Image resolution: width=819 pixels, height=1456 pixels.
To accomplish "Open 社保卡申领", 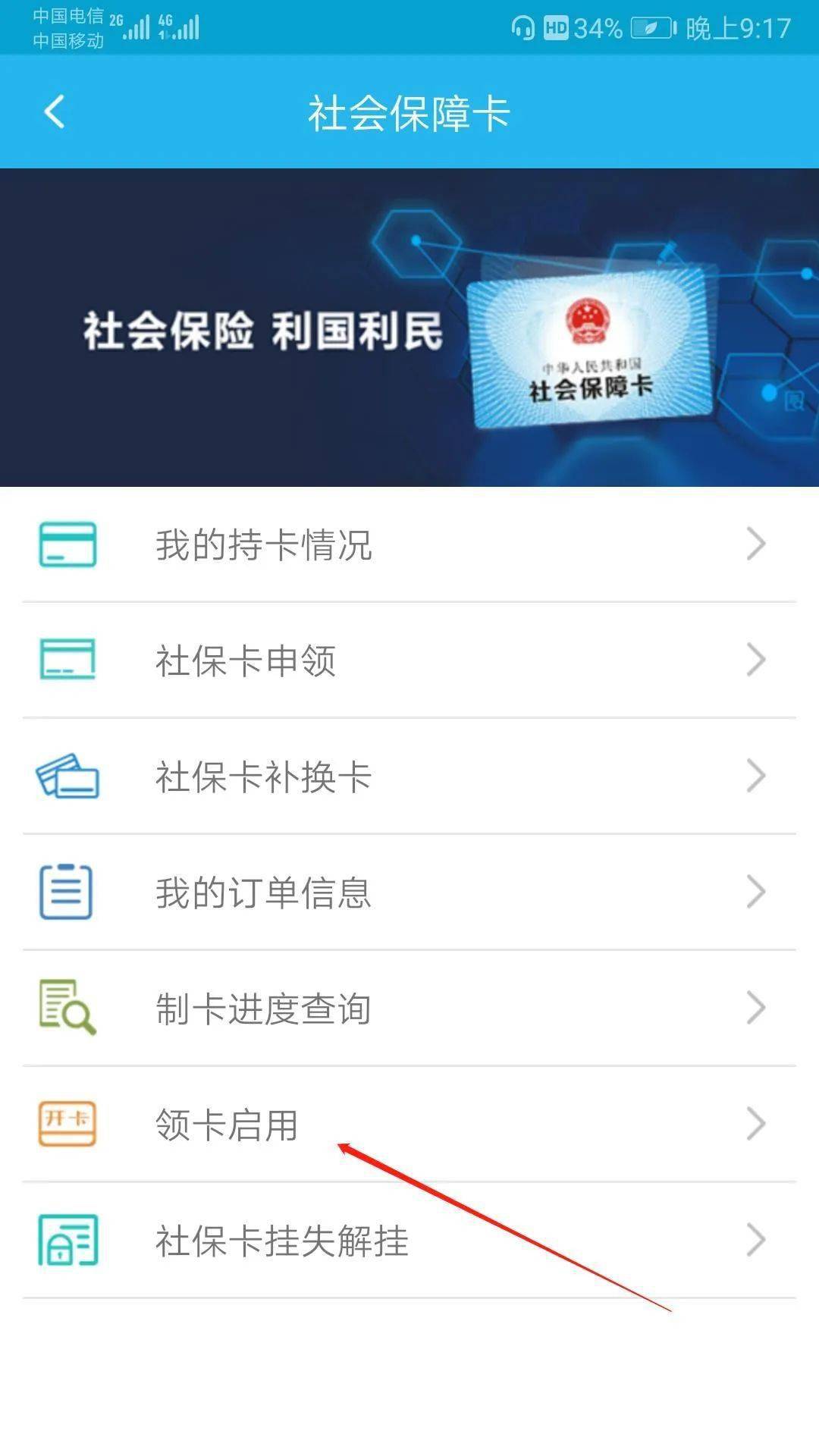I will [409, 660].
